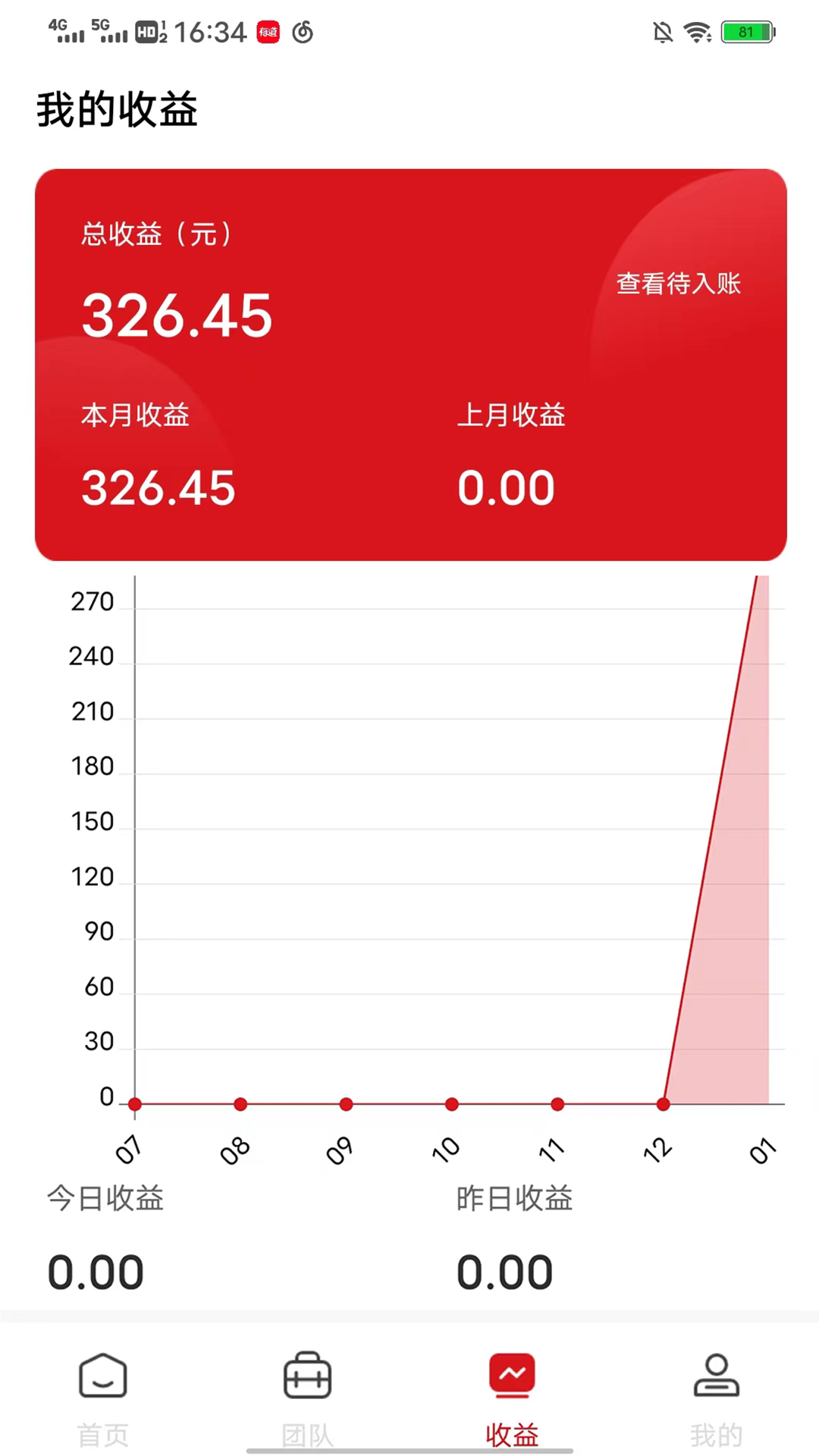Open 查看待入账 pending earnings

(x=678, y=284)
